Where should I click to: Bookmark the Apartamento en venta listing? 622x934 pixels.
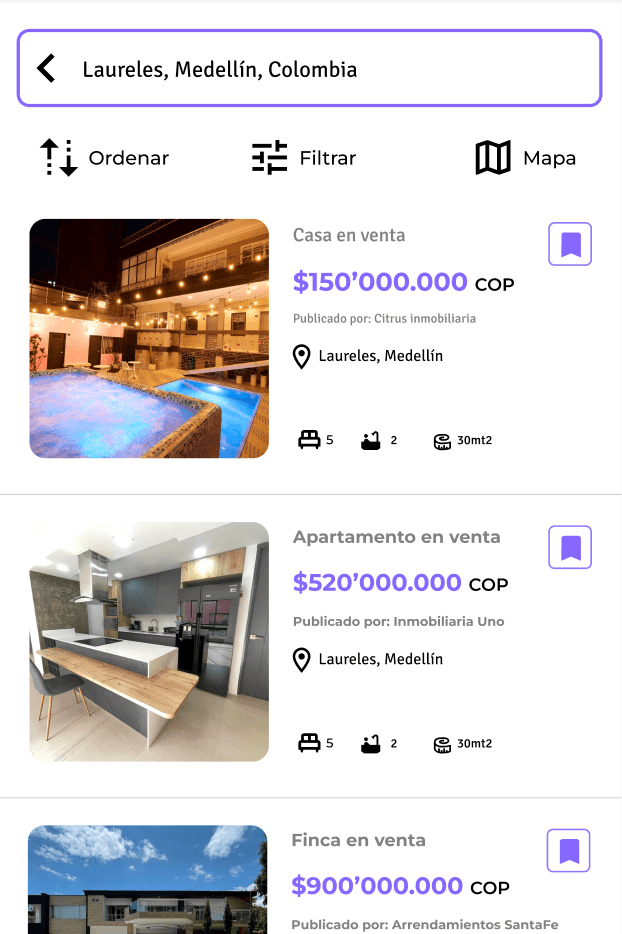(x=570, y=547)
